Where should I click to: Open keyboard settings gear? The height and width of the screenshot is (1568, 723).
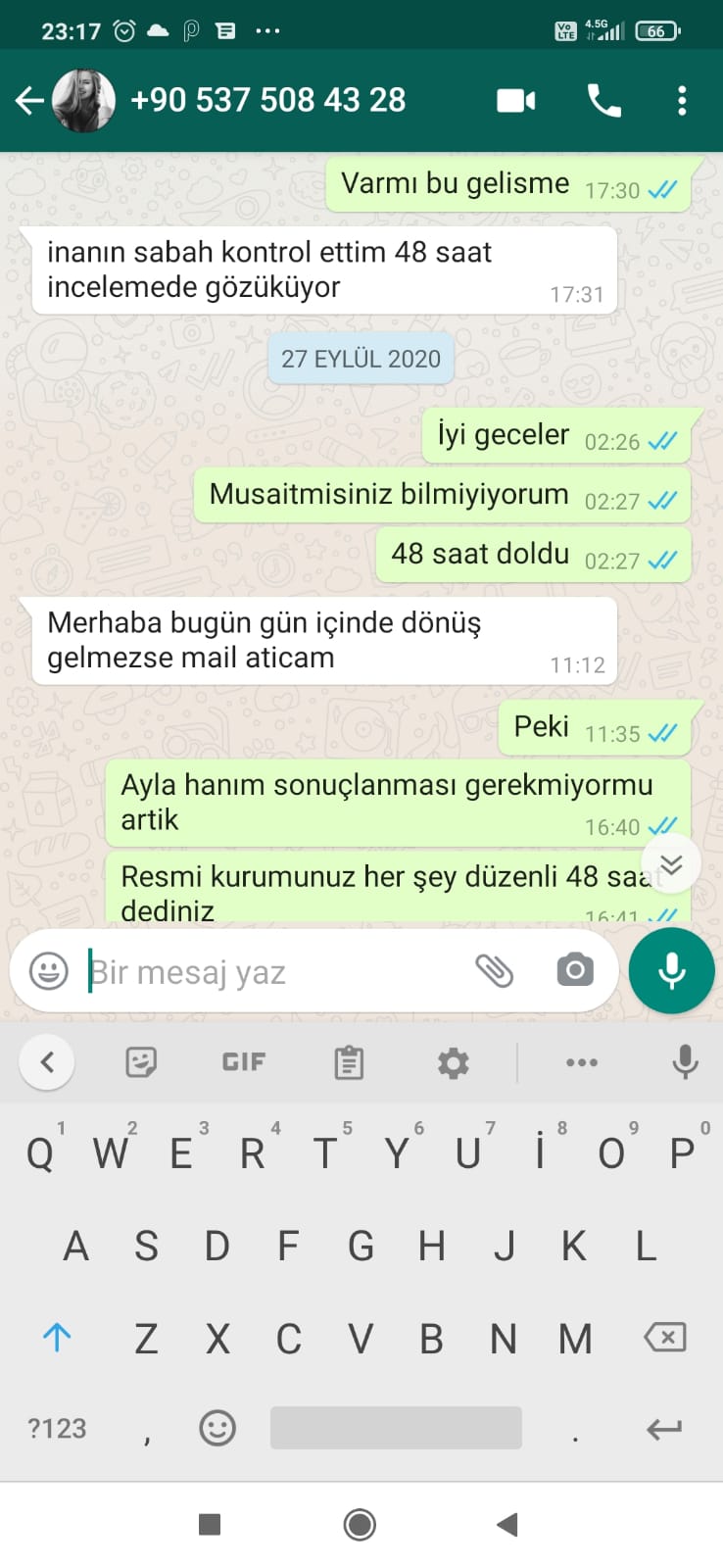point(453,1062)
